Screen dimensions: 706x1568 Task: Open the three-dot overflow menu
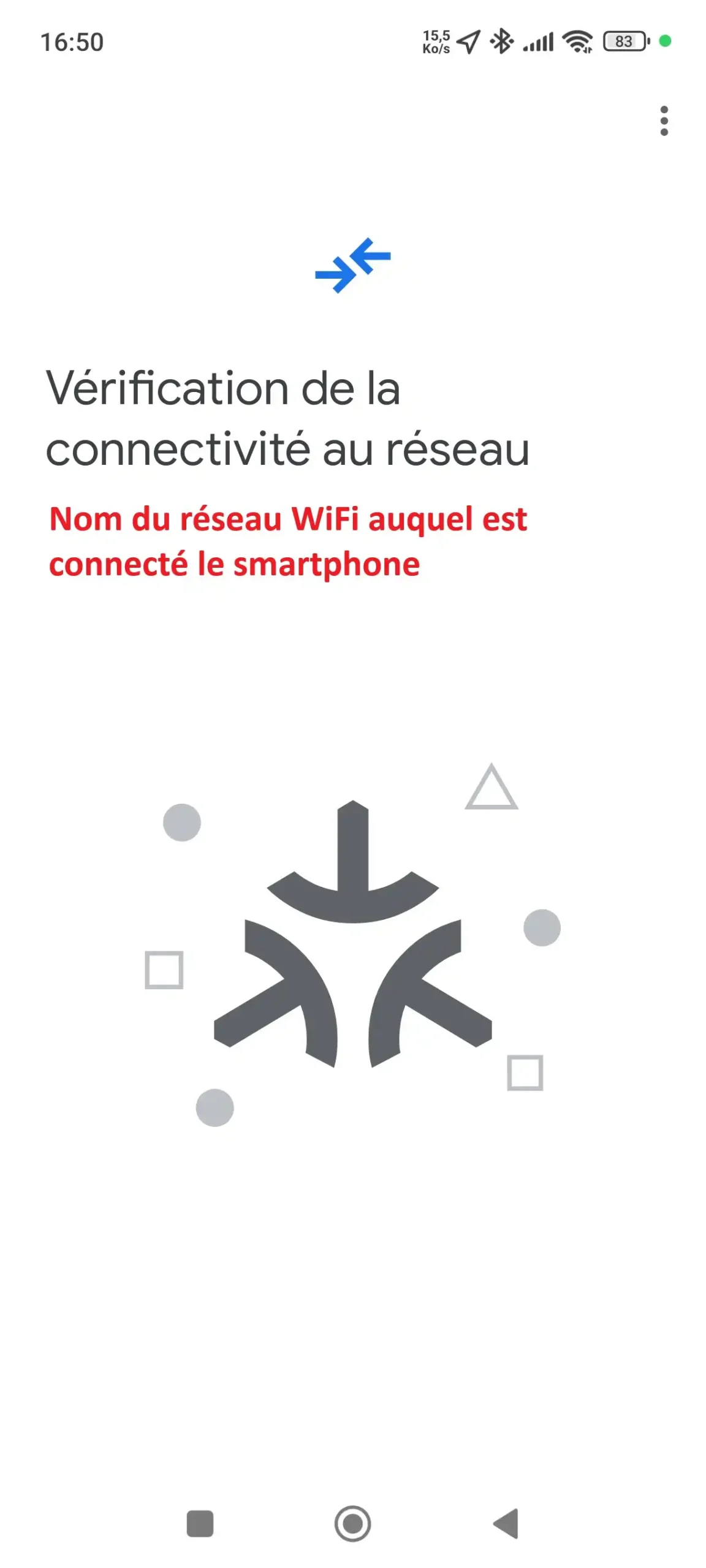pos(663,121)
